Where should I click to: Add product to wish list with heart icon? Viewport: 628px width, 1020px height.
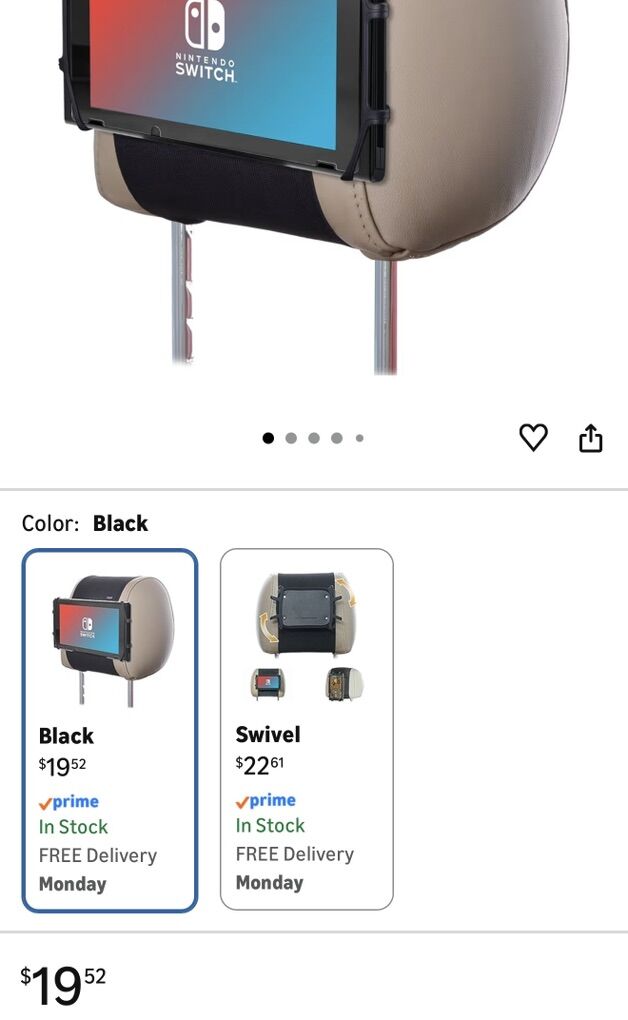click(533, 437)
